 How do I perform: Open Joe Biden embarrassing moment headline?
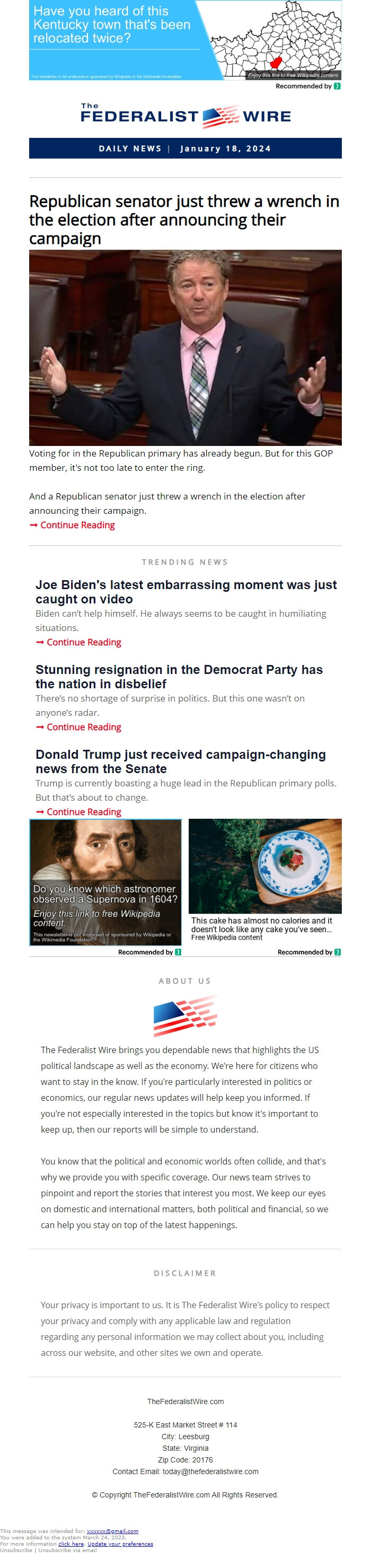pyautogui.click(x=185, y=591)
